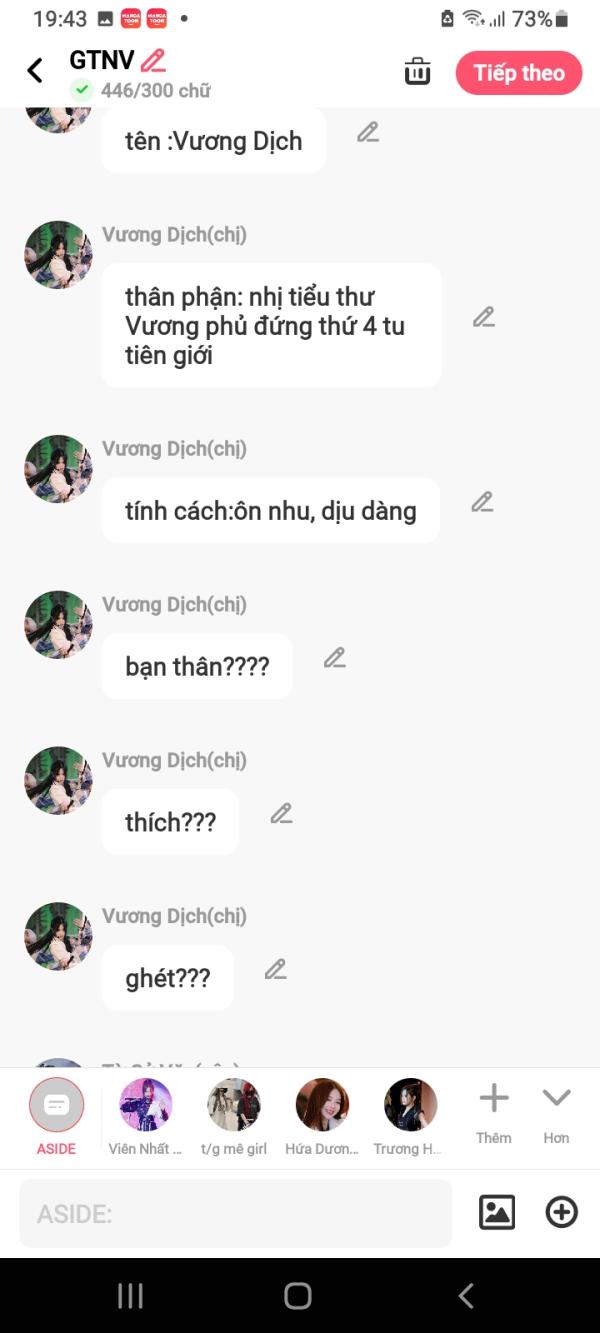Choose the Trương H character

coord(410,1106)
